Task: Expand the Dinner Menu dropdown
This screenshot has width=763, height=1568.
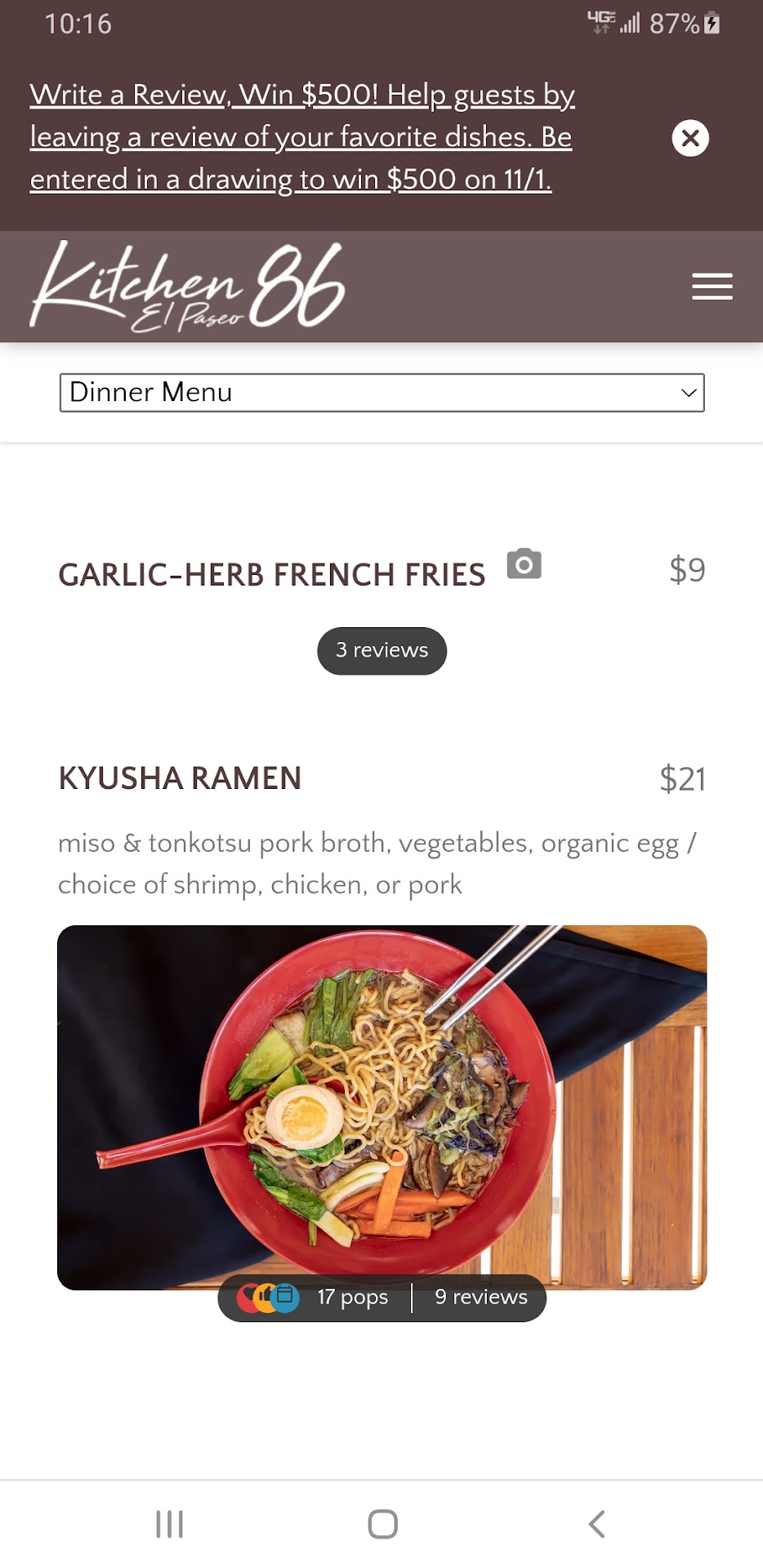Action: [381, 393]
